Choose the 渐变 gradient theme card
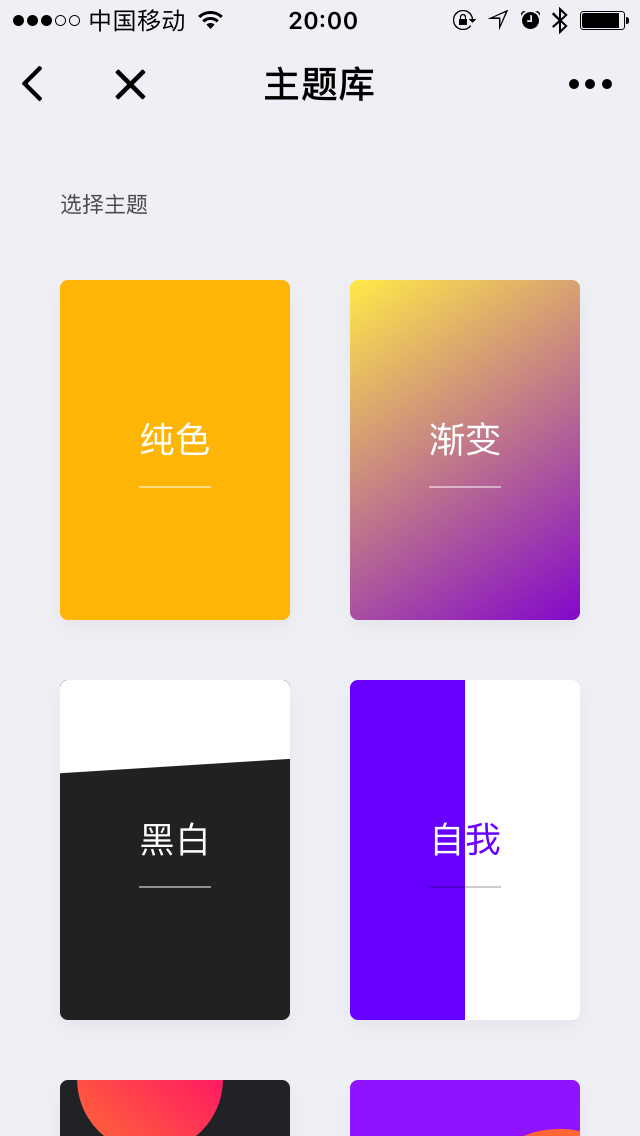Screen dimensions: 640x1136 point(465,450)
